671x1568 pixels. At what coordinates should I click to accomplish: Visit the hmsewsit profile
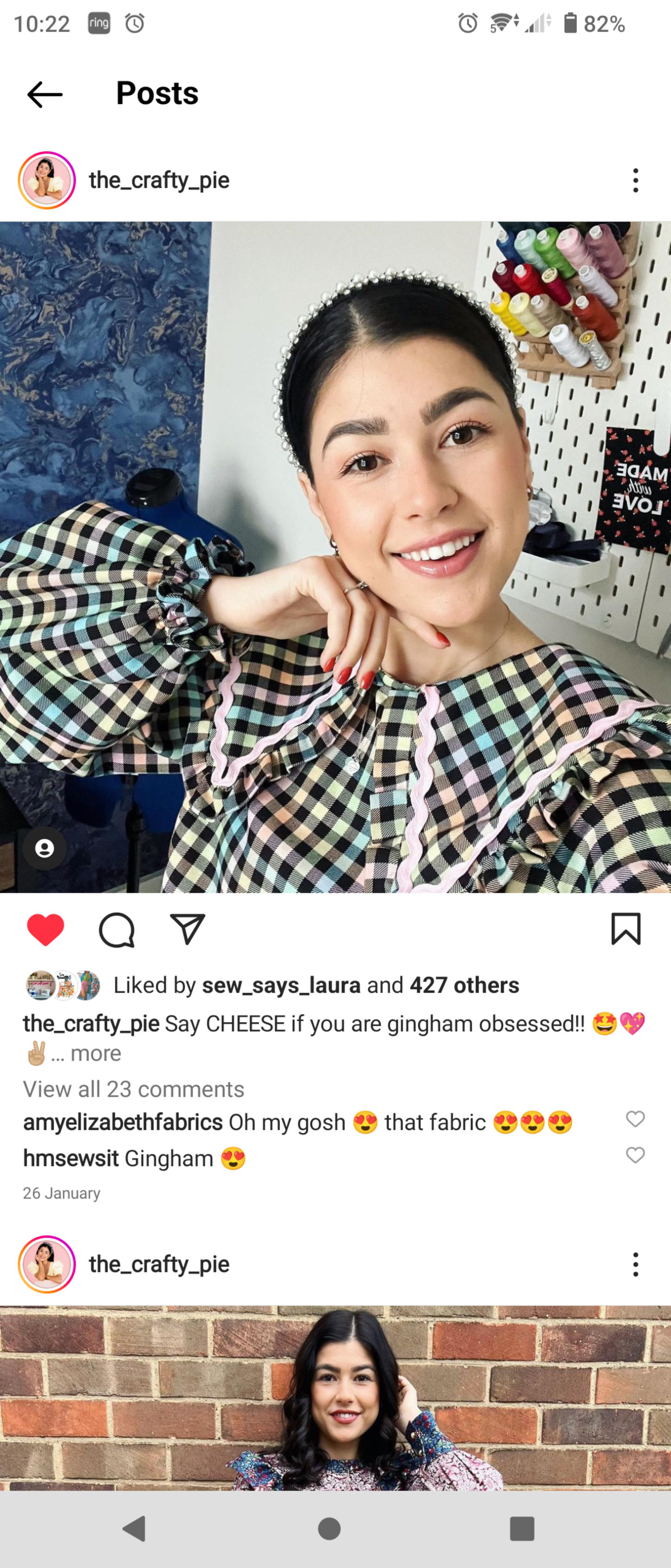pyautogui.click(x=71, y=1158)
